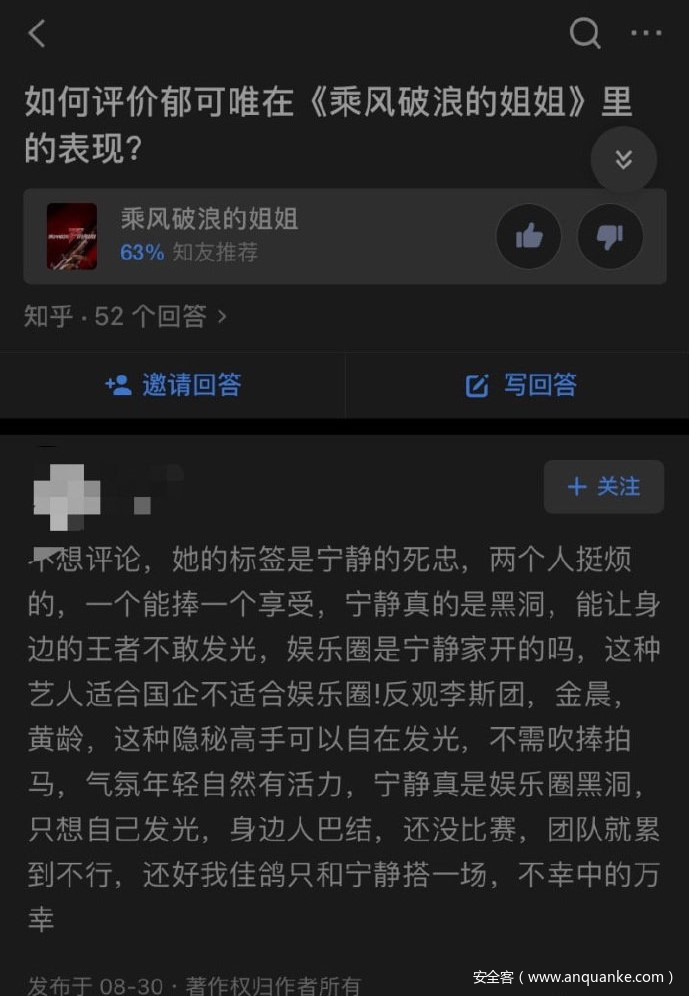This screenshot has height=996, width=689.
Task: Open the three-dot overflow menu
Action: click(646, 34)
